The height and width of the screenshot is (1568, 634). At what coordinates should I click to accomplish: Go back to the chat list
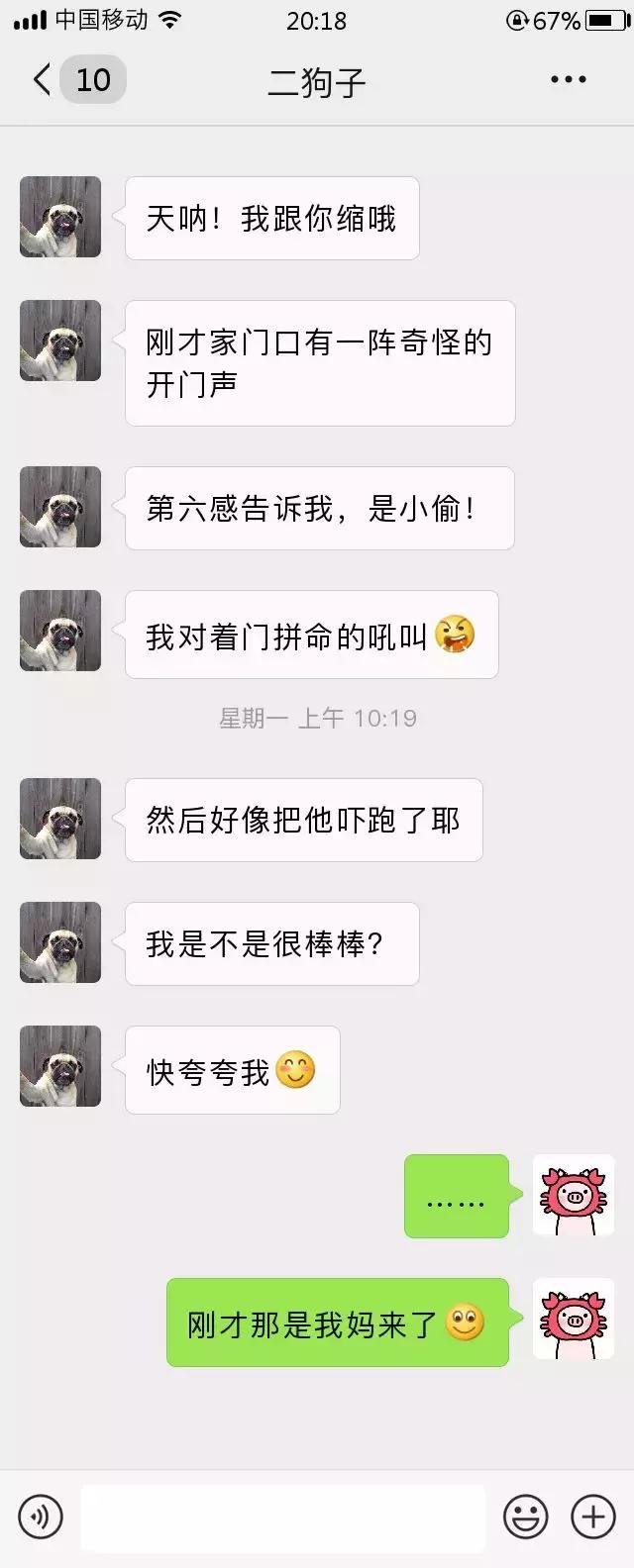point(44,80)
